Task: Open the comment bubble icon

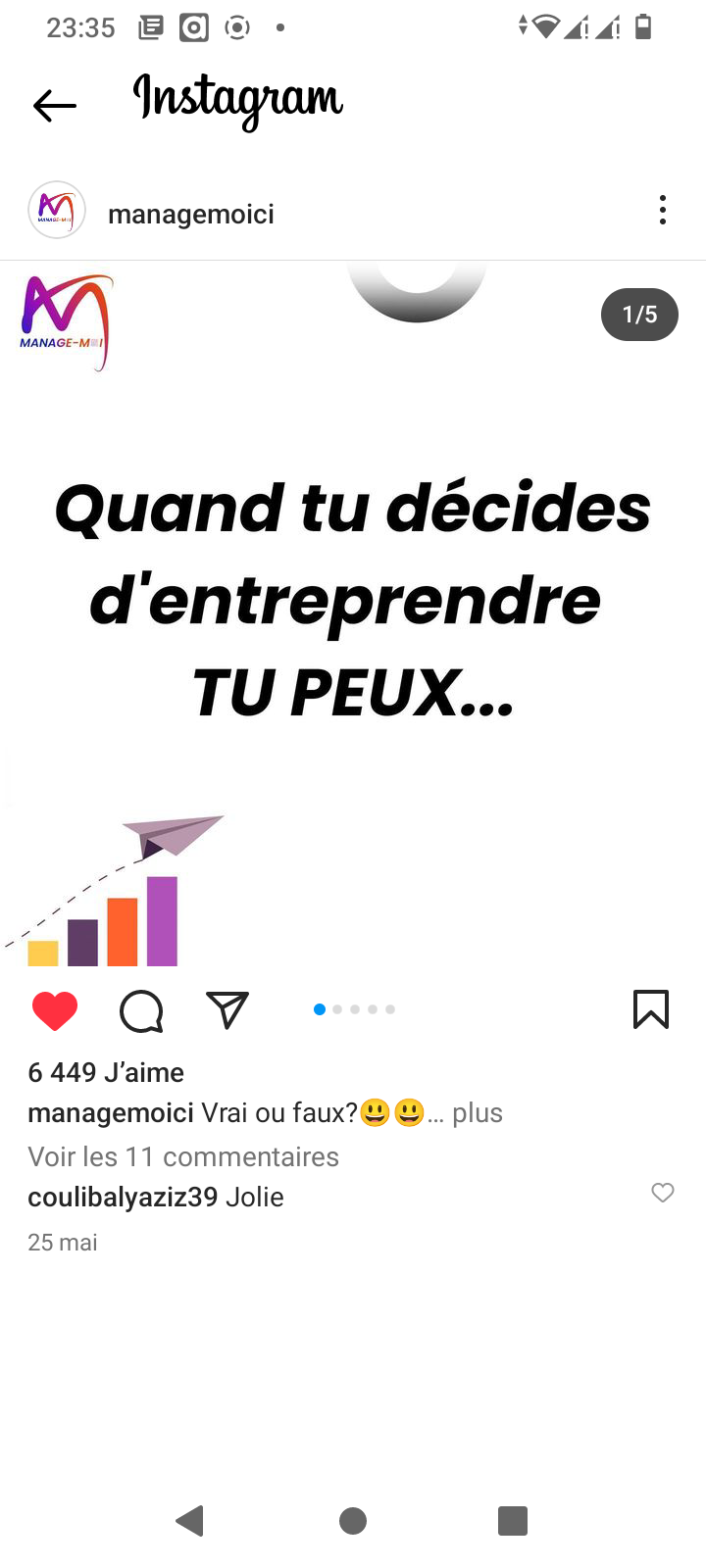Action: pos(141,1010)
